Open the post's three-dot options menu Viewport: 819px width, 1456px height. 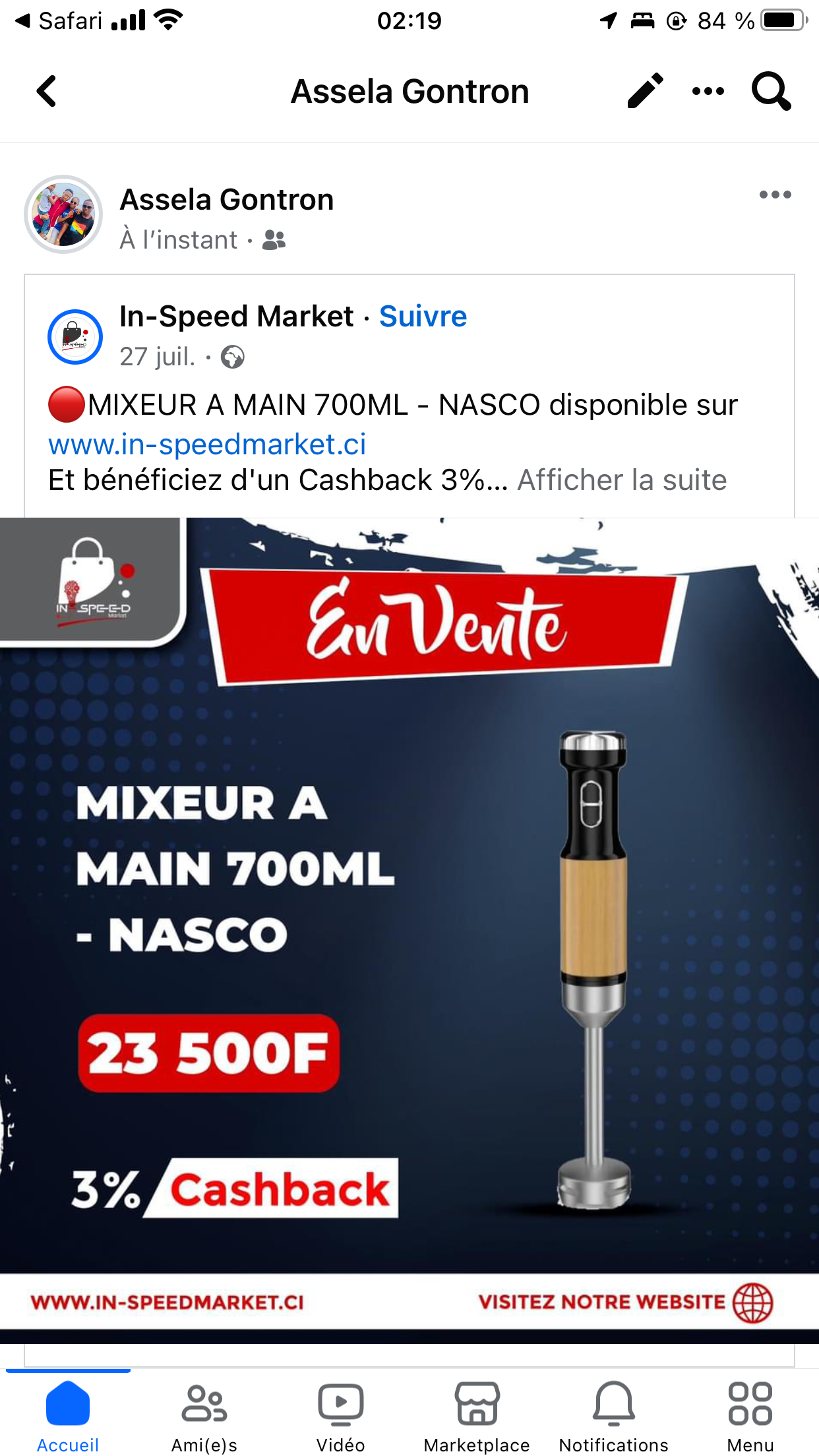[x=775, y=195]
